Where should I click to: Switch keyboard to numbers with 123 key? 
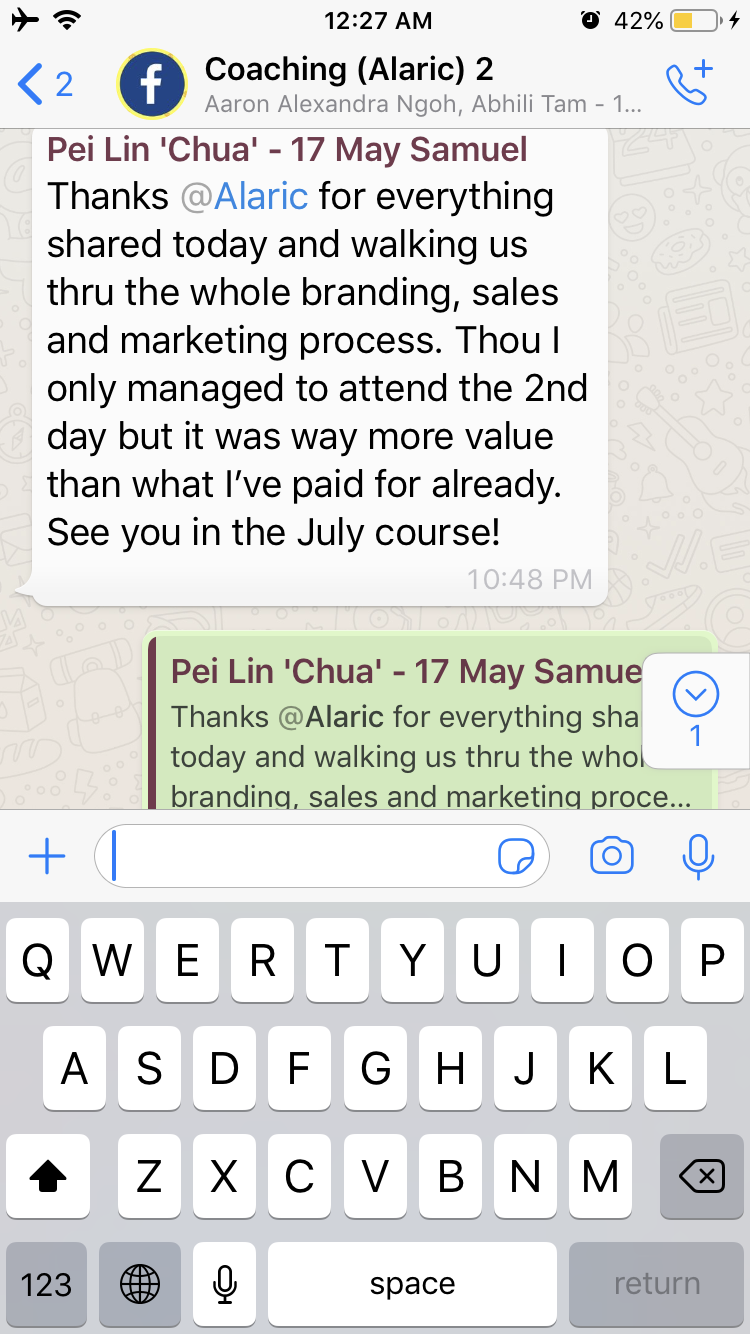click(x=47, y=1284)
